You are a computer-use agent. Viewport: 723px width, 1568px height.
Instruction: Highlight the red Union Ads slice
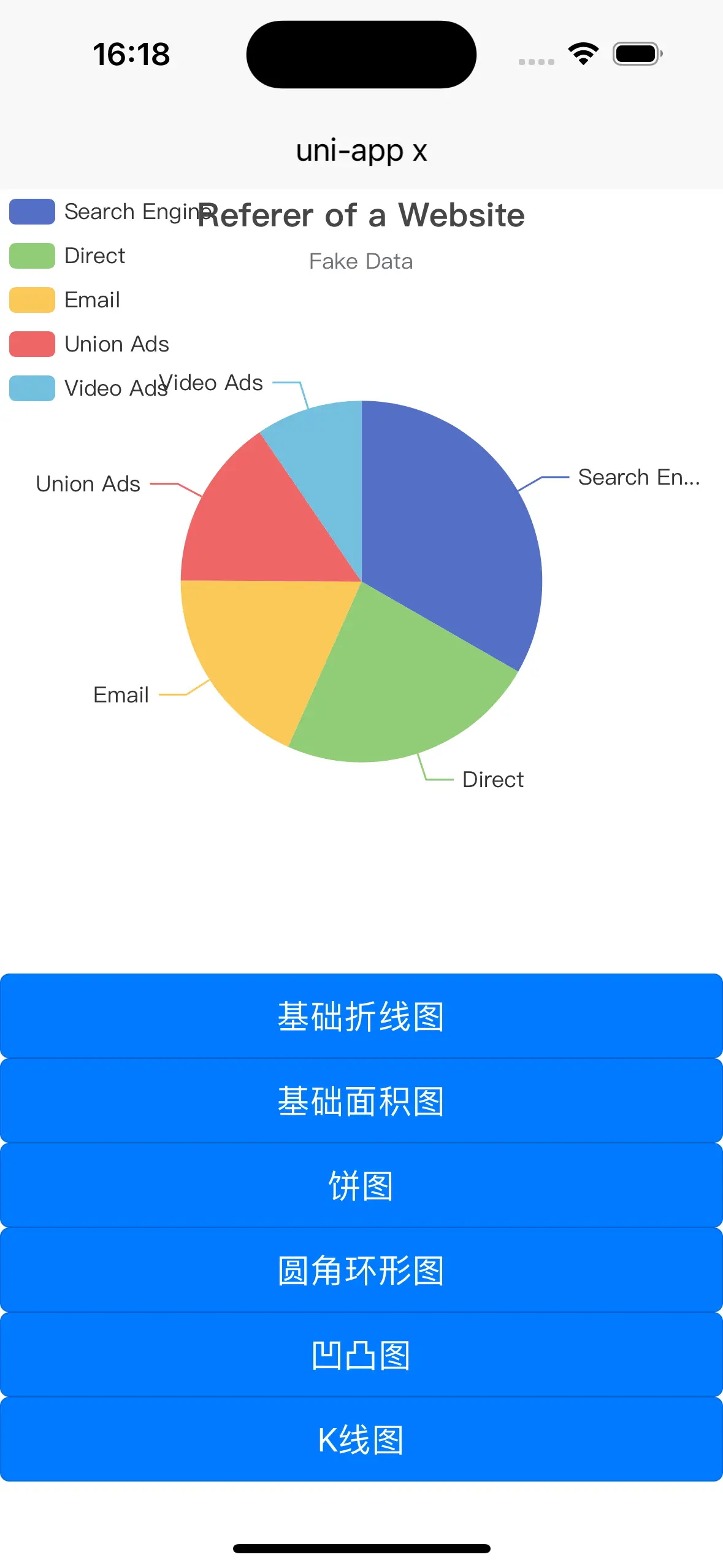click(x=258, y=528)
